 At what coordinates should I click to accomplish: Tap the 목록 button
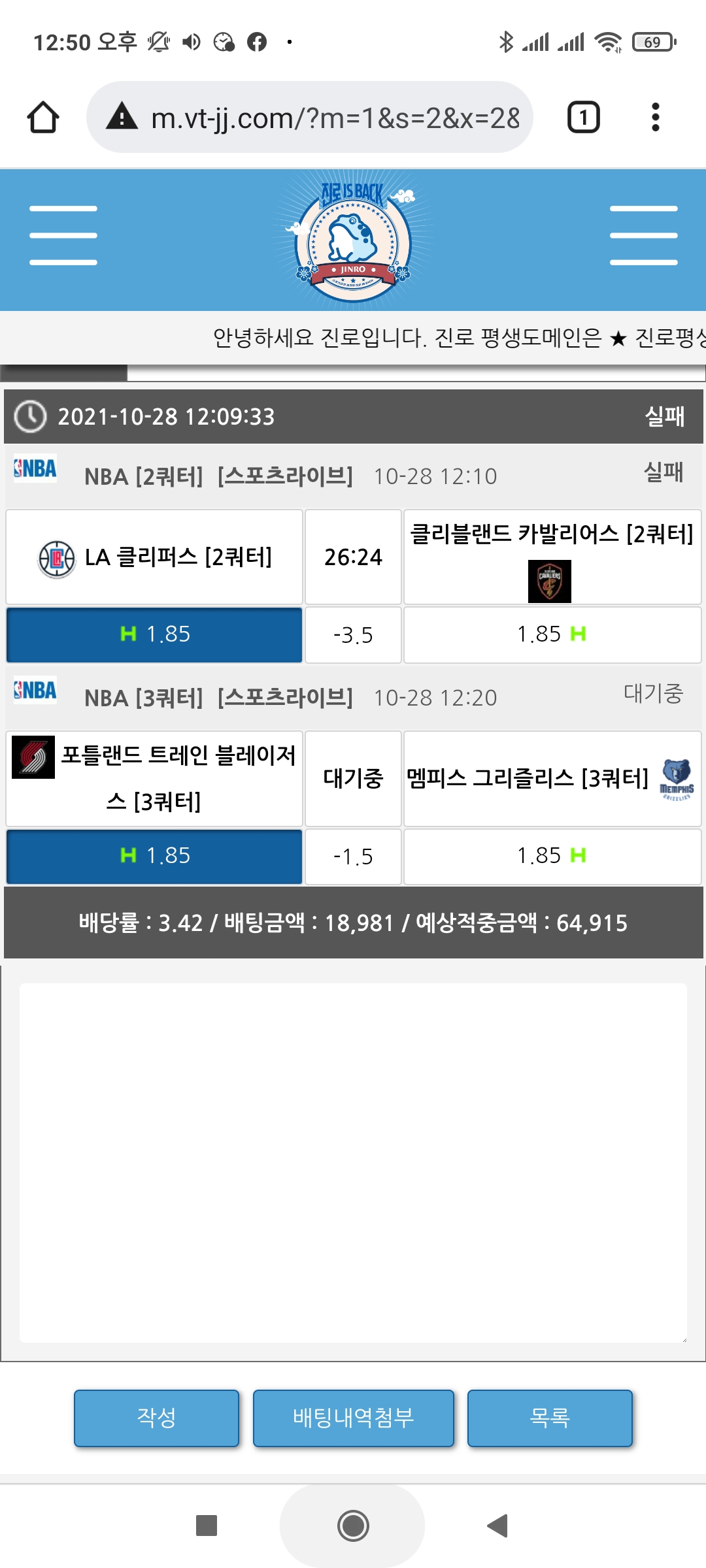550,1418
